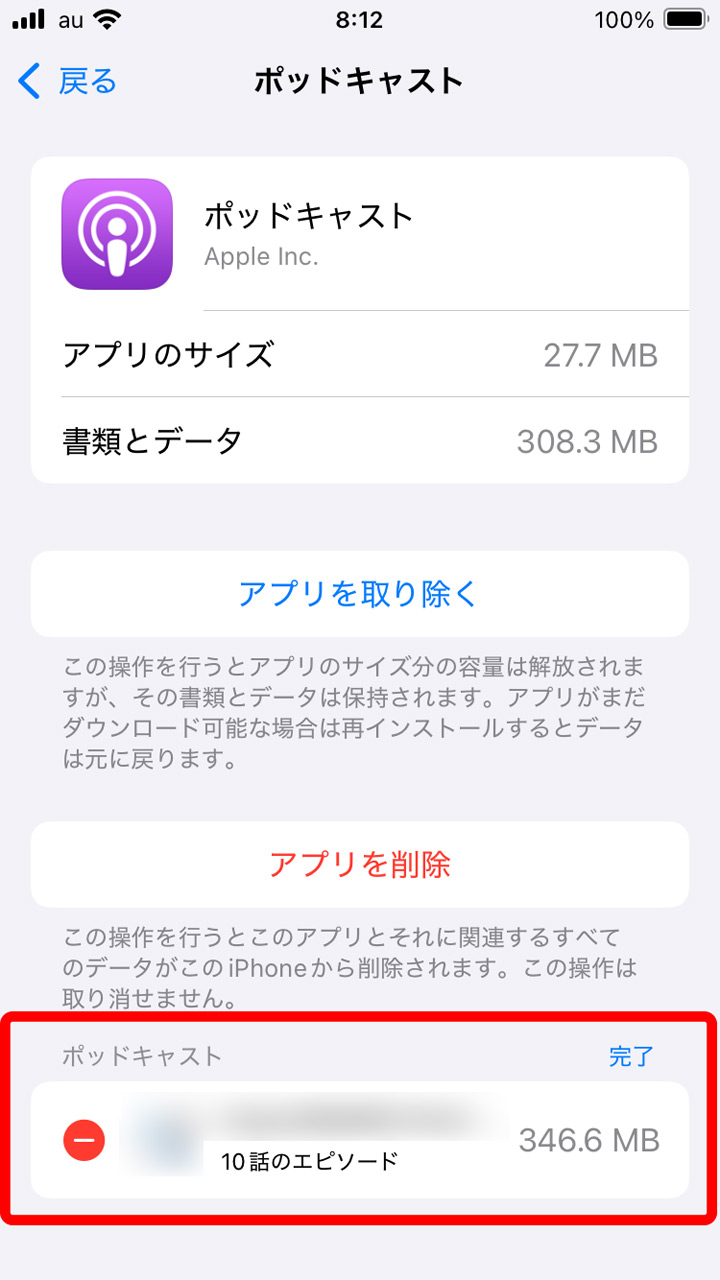Tap アプリを取り除く to offload the app
720x1280 pixels.
(360, 593)
